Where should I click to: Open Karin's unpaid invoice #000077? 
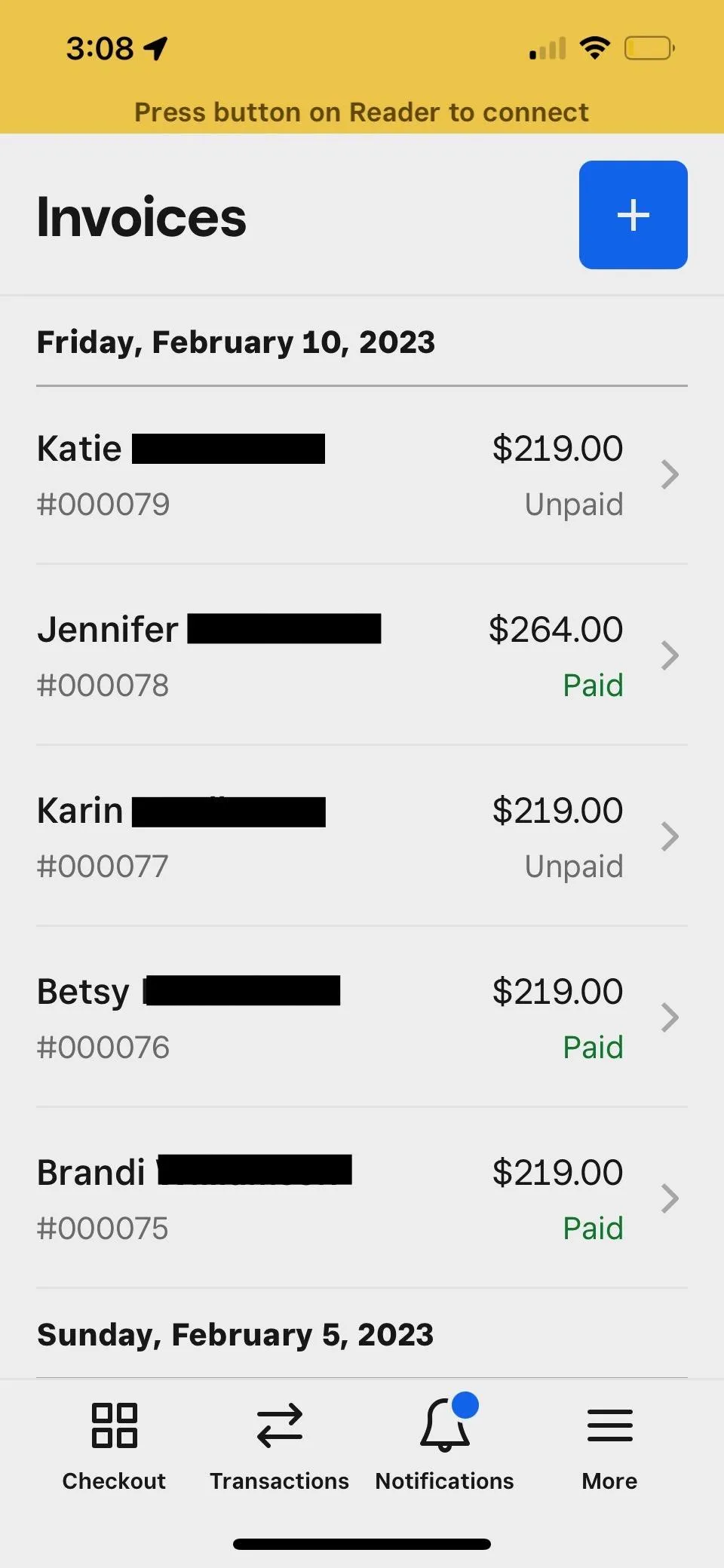pos(362,836)
